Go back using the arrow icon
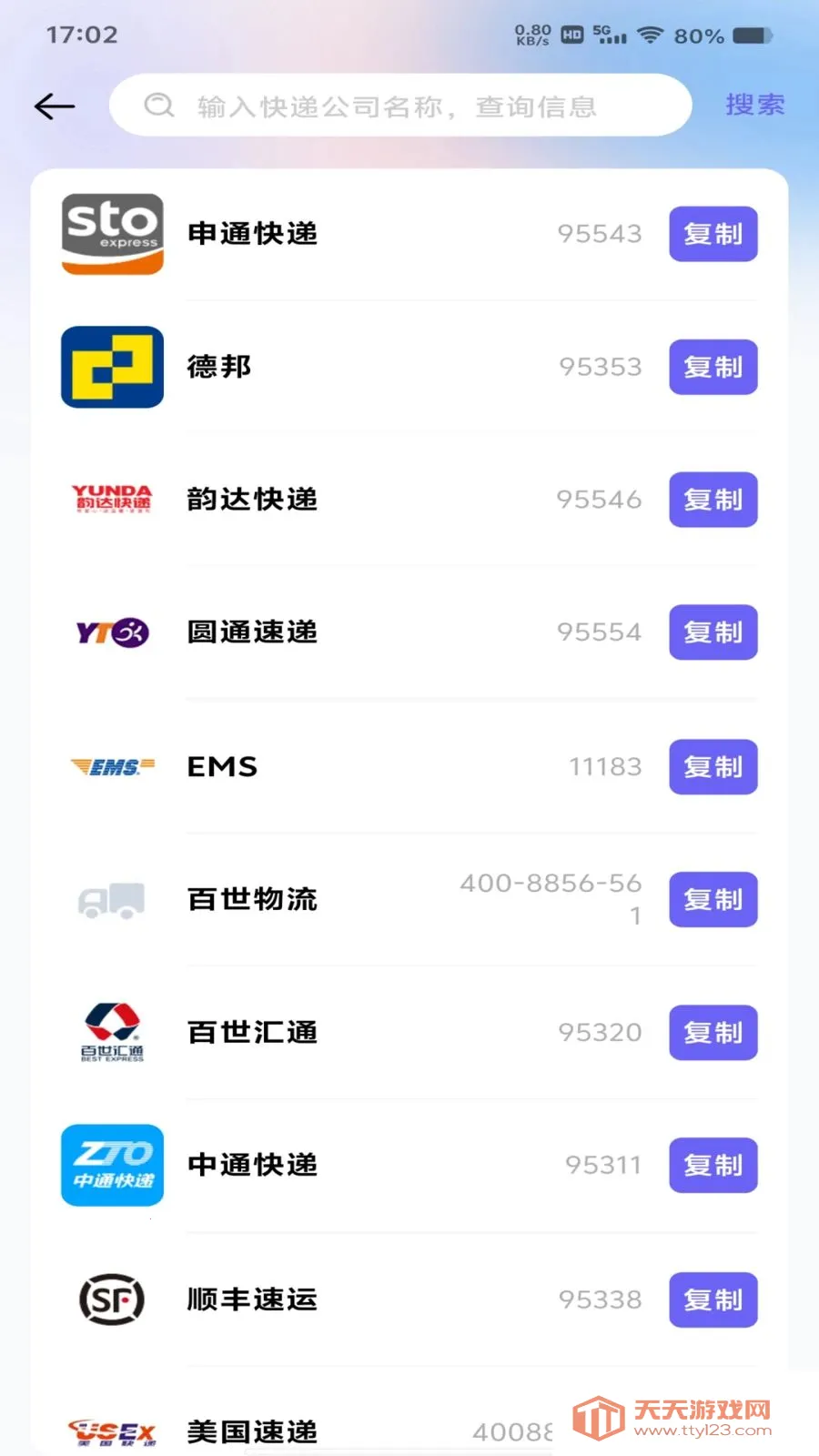 pos(55,106)
